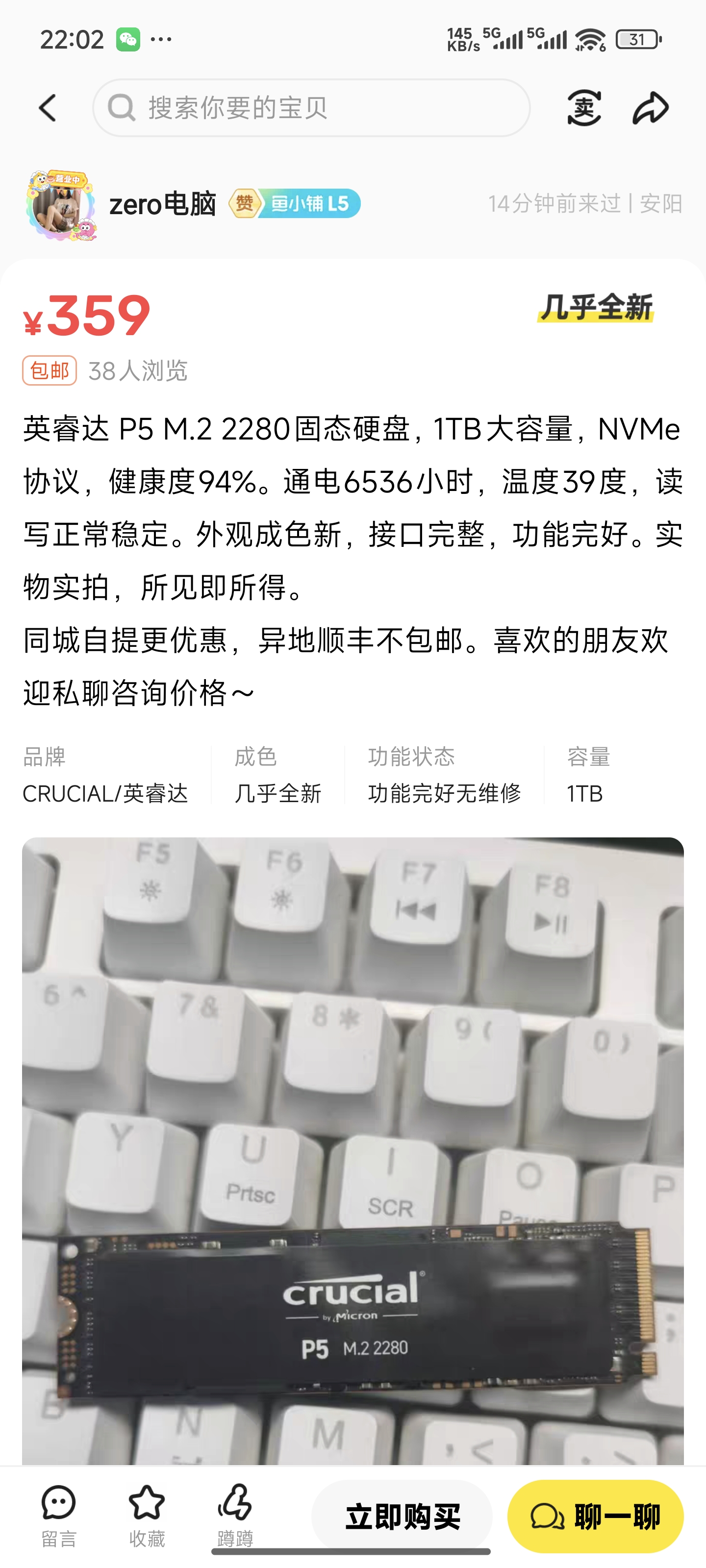The image size is (706, 1568).
Task: Tap the 卖 sell icon
Action: coord(583,108)
